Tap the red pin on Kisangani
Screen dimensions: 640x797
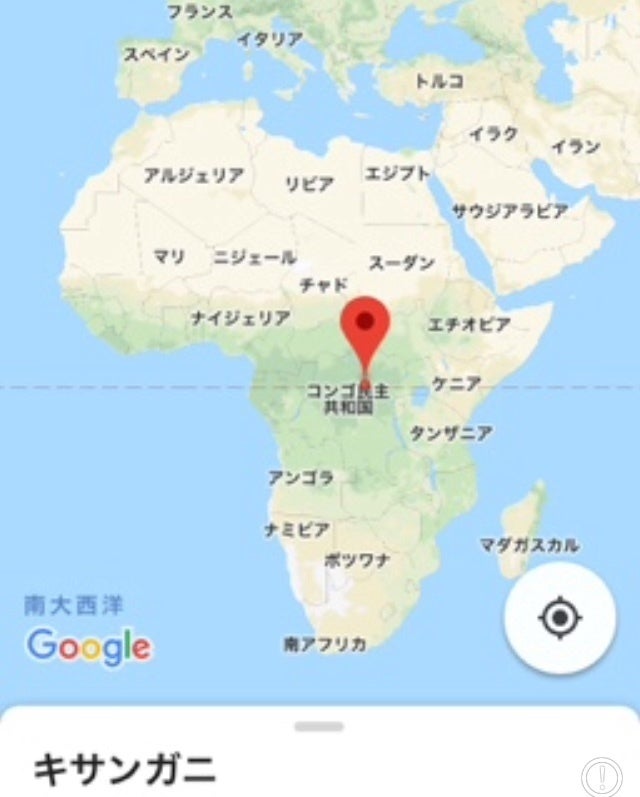pyautogui.click(x=366, y=327)
